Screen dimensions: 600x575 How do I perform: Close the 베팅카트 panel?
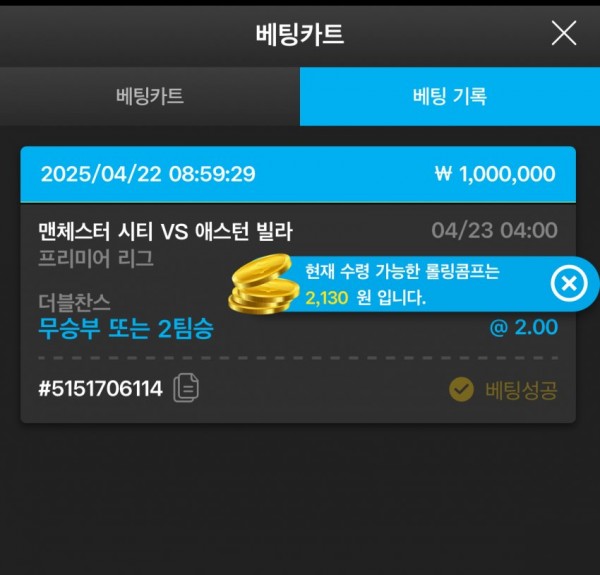[x=564, y=33]
